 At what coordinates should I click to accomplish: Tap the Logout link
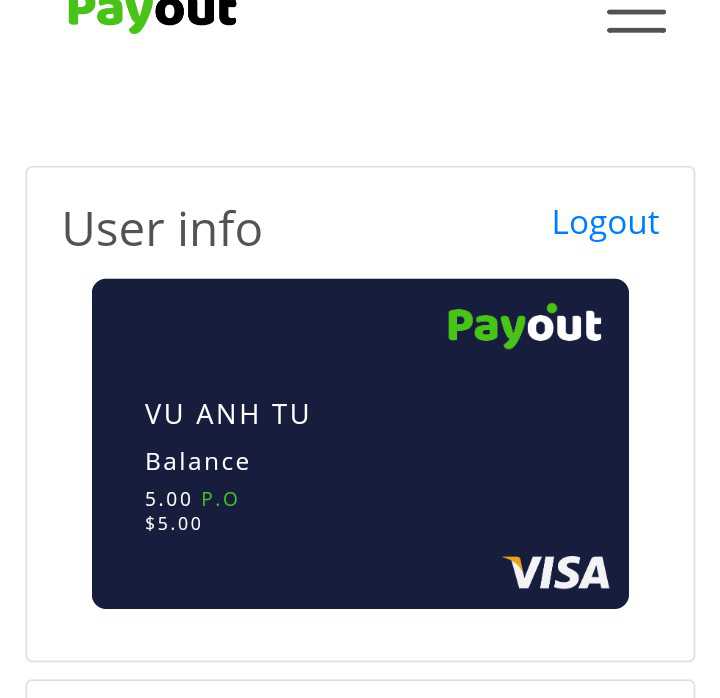(x=605, y=222)
